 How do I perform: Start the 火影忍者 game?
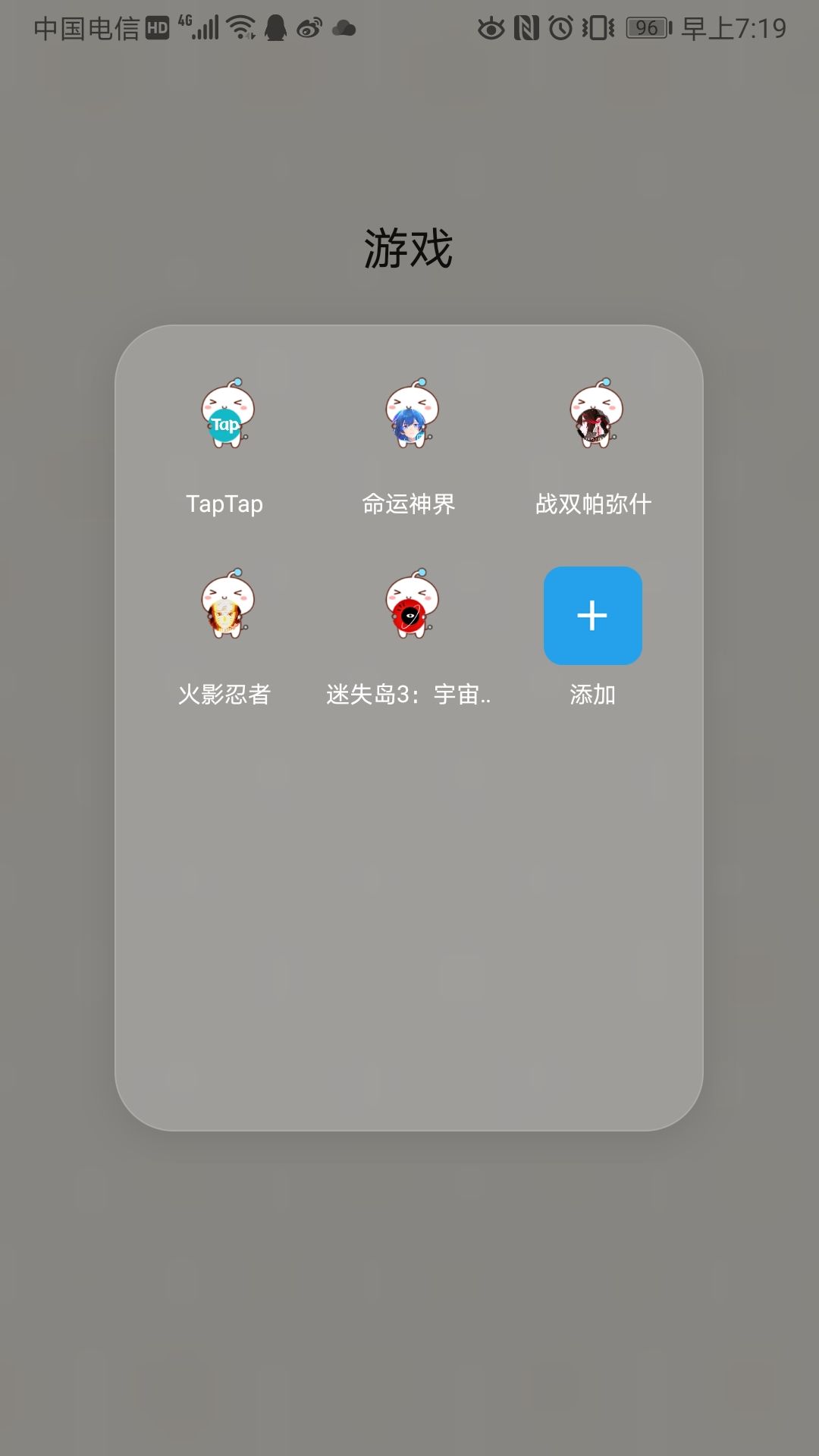(x=226, y=604)
